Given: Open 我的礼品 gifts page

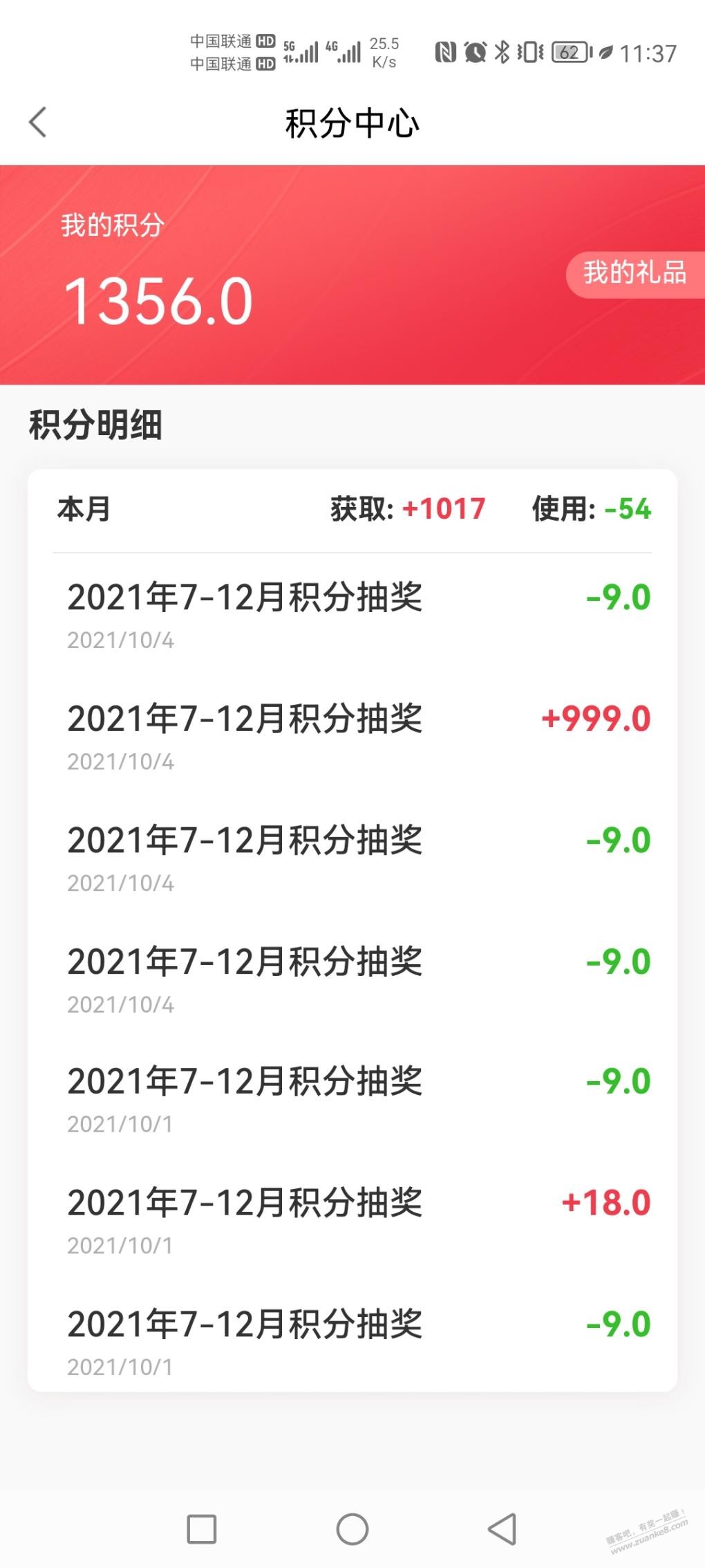Looking at the screenshot, I should click(634, 273).
